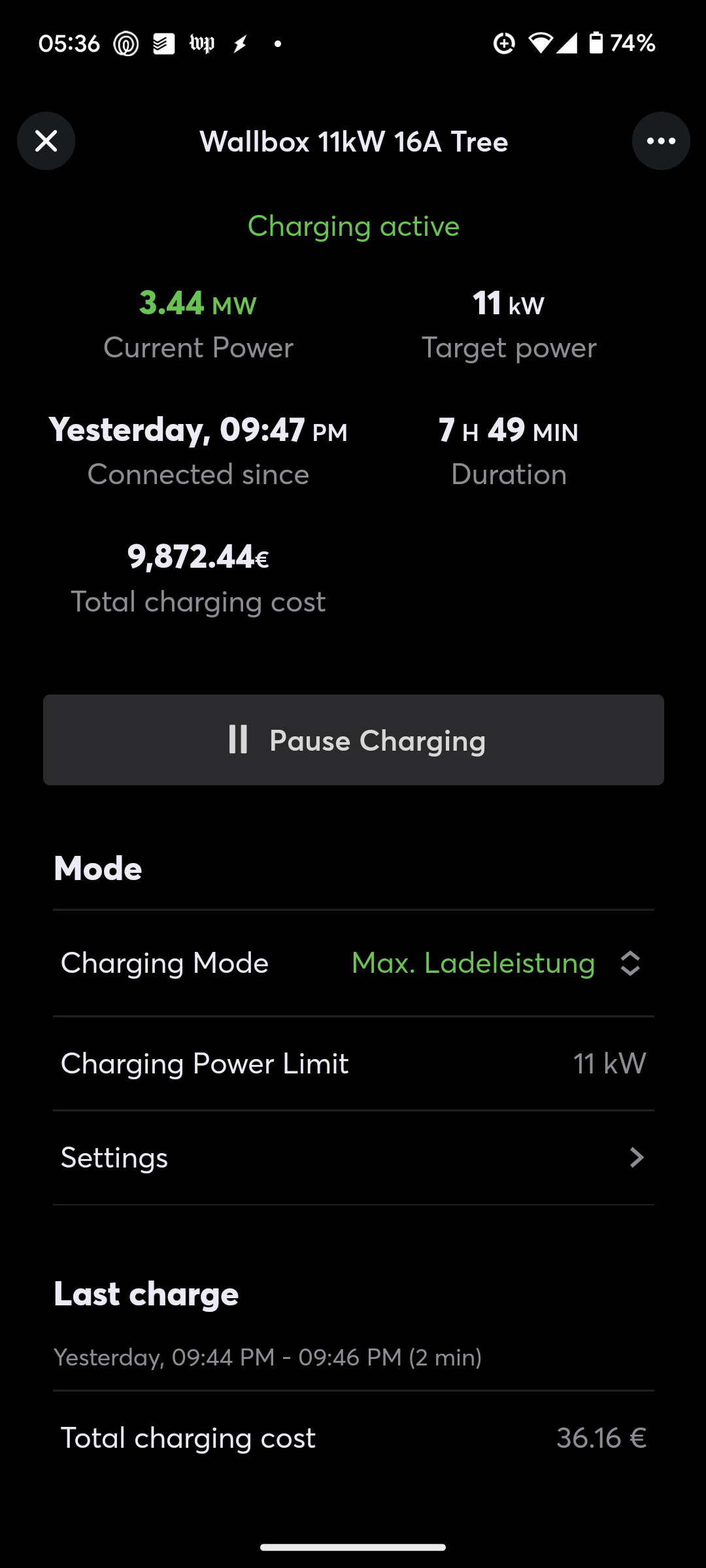
Task: Adjust the Charging Power Limit
Action: pyautogui.click(x=353, y=1064)
